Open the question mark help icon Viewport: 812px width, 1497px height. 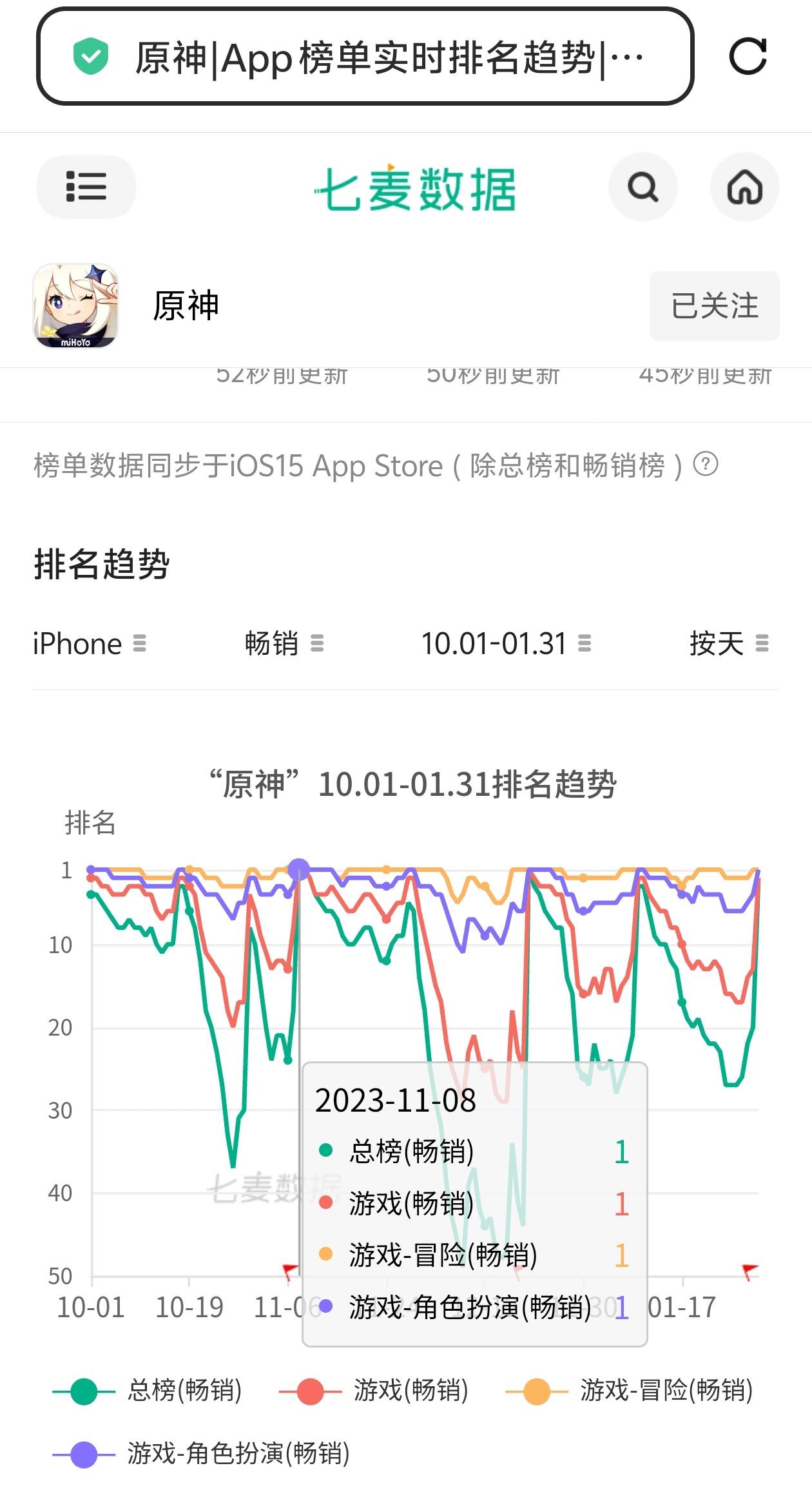pos(706,464)
